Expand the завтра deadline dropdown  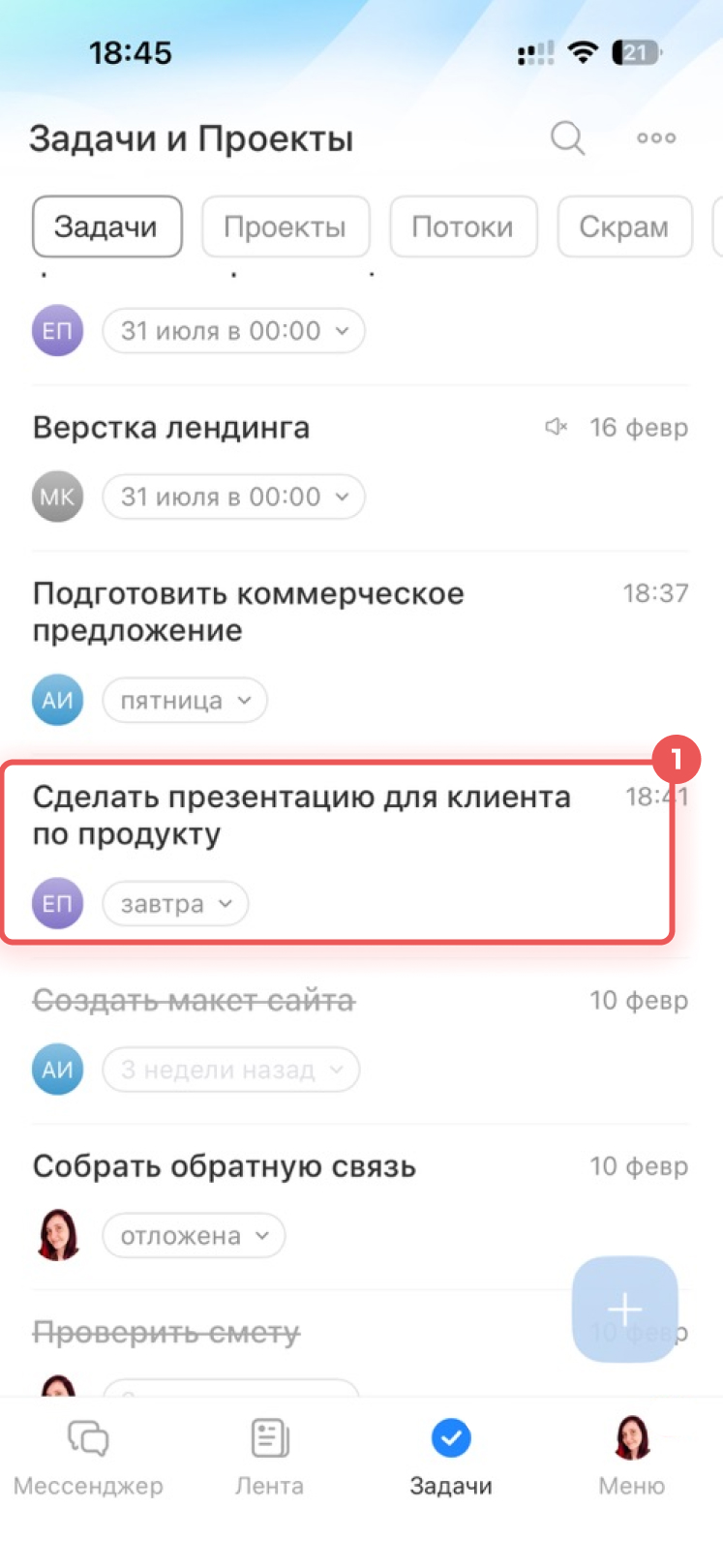pos(175,904)
